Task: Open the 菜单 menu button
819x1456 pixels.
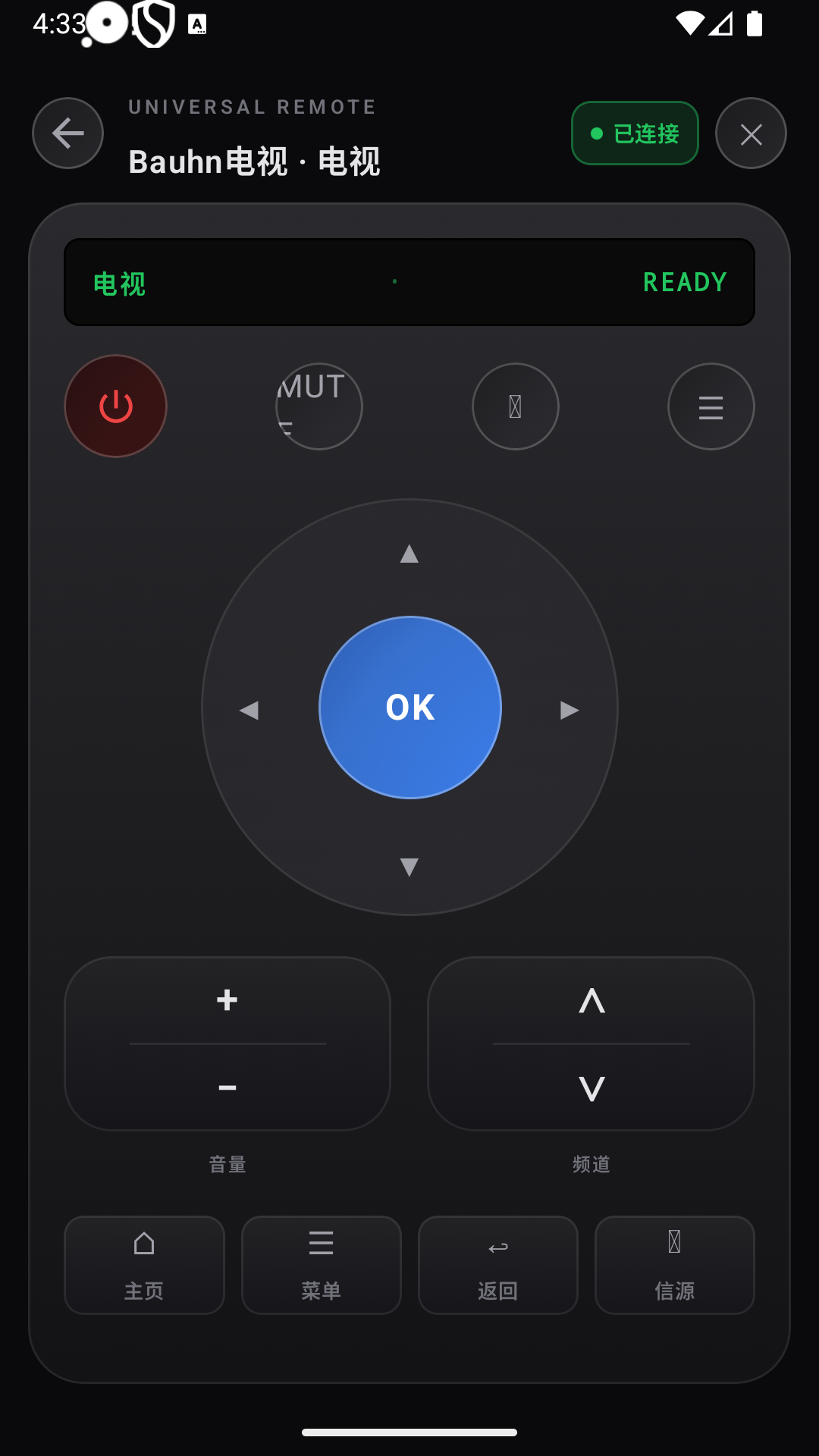Action: [x=322, y=1265]
